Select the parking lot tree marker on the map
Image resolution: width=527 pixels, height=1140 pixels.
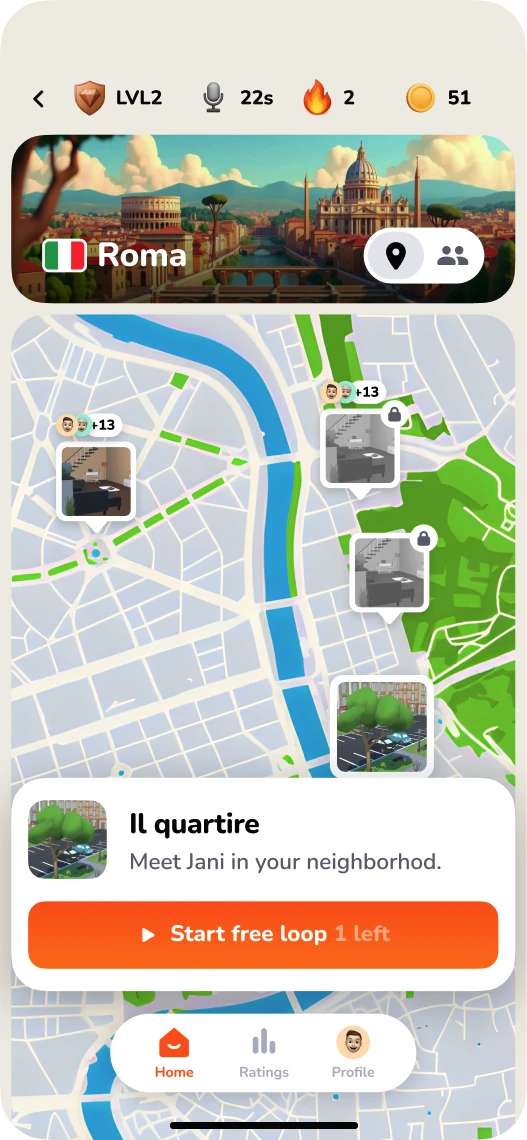coord(382,726)
